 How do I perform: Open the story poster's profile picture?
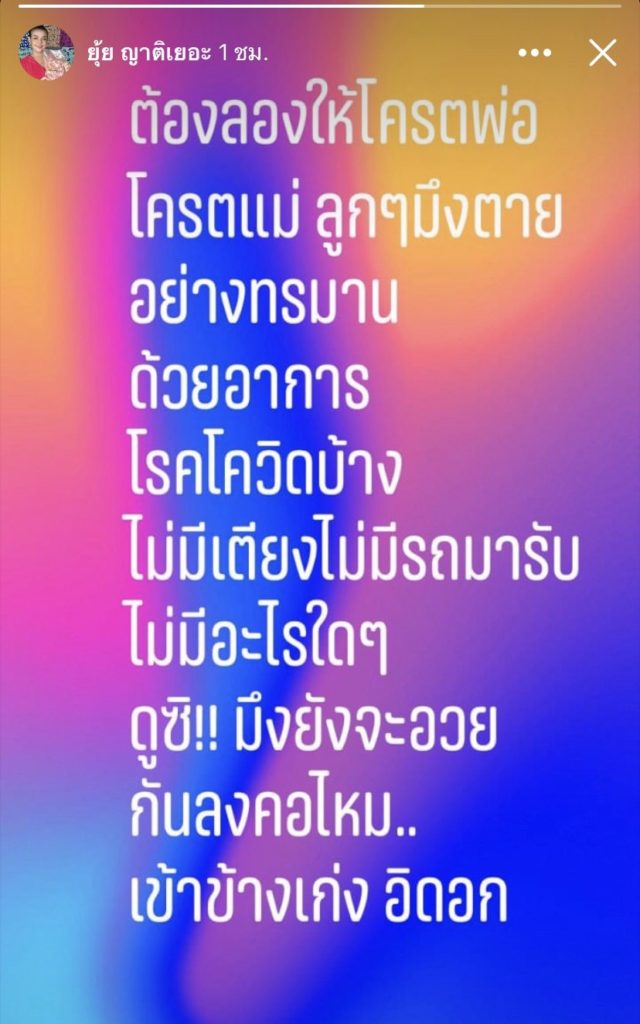(46, 53)
